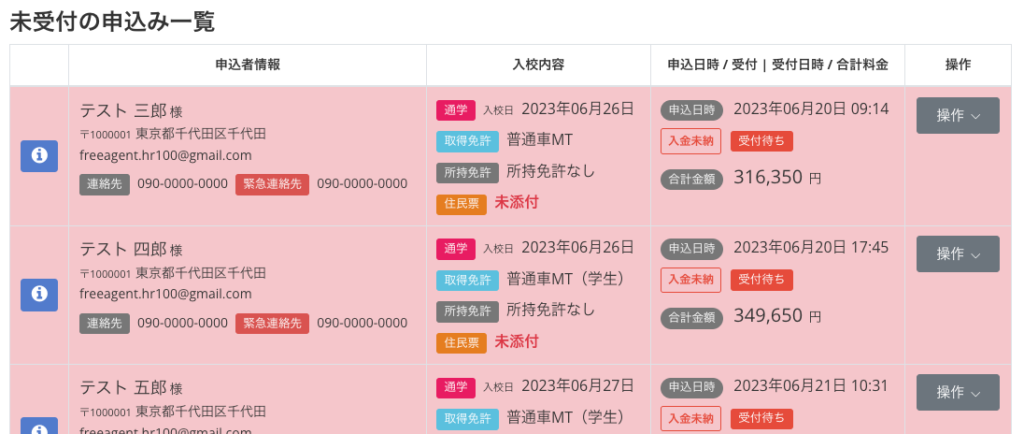Expand the 操作 dropdown for テスト 四郎
This screenshot has height=434, width=1024.
(x=957, y=254)
